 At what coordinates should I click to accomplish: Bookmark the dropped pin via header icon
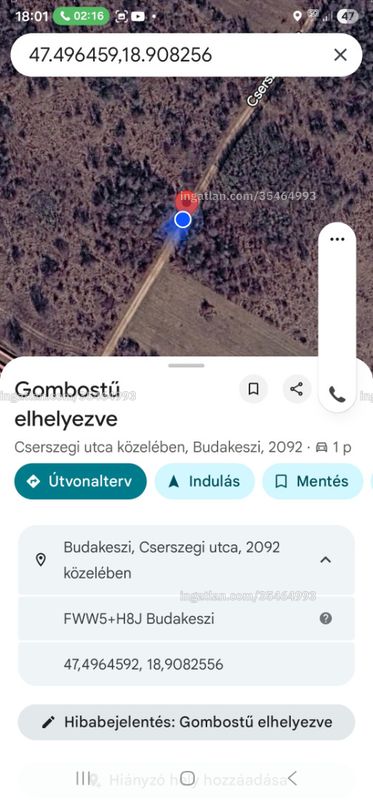click(x=253, y=389)
